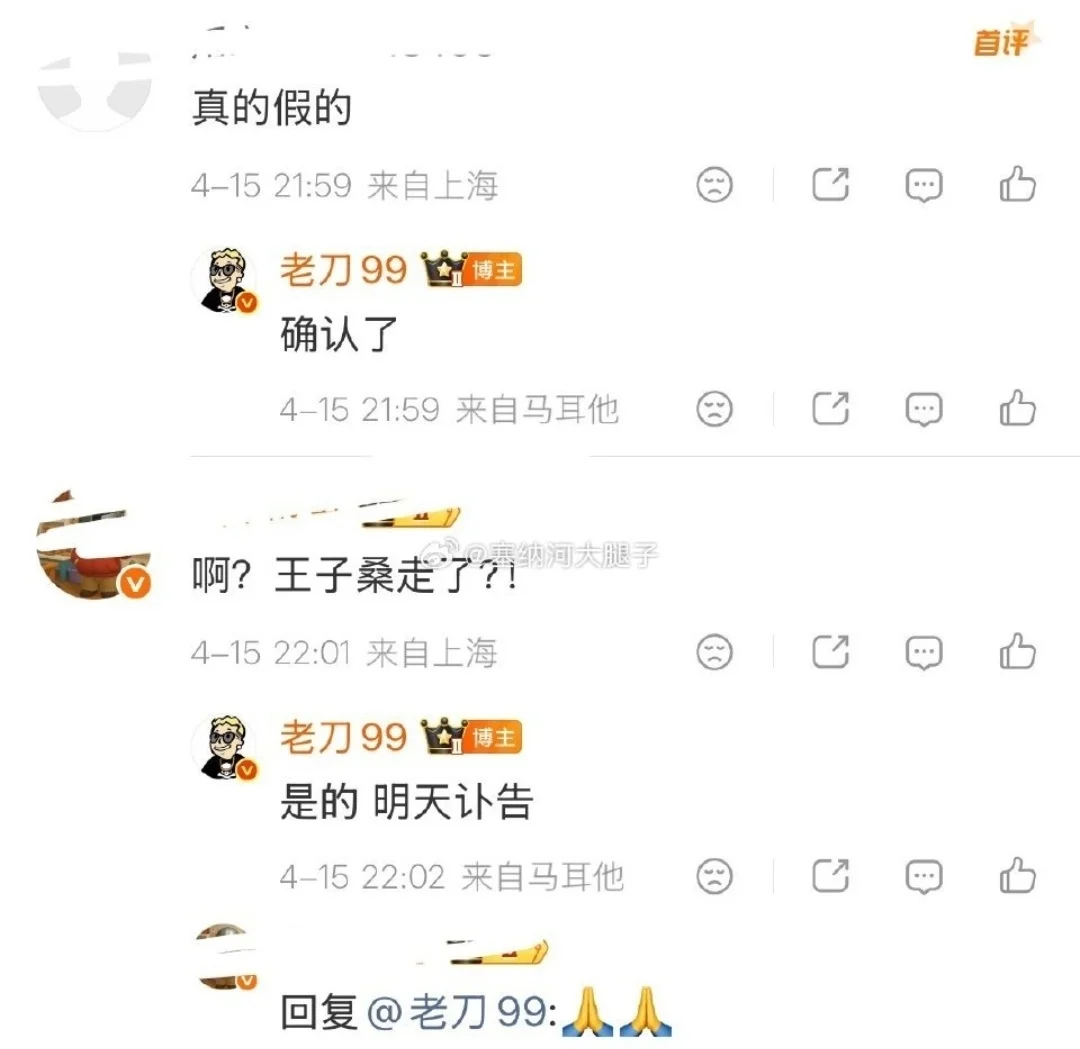
Task: Like 老刀99's reply "是的 明天讣告"
Action: click(1017, 877)
